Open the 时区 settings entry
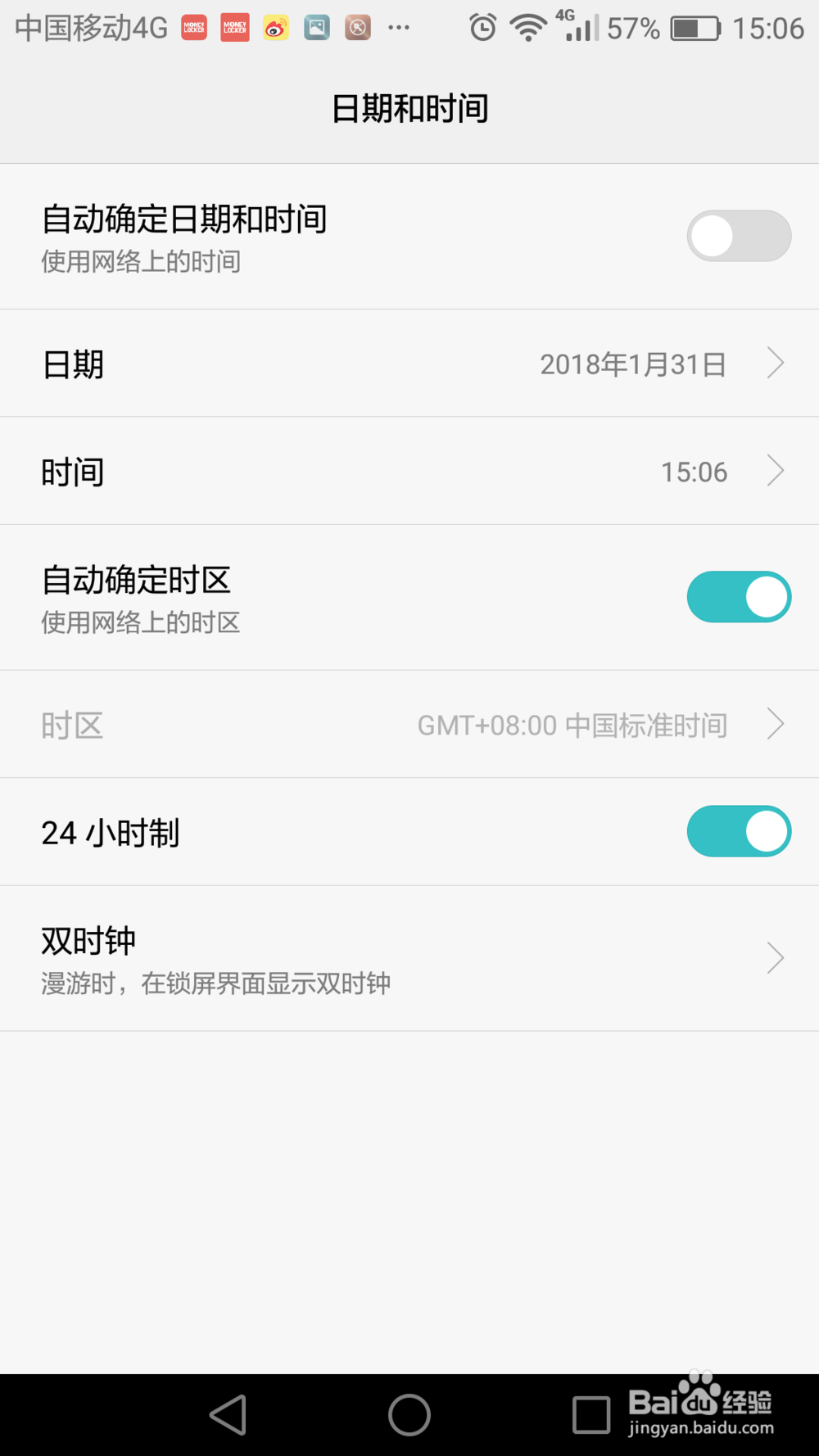The height and width of the screenshot is (1456, 819). tap(409, 724)
